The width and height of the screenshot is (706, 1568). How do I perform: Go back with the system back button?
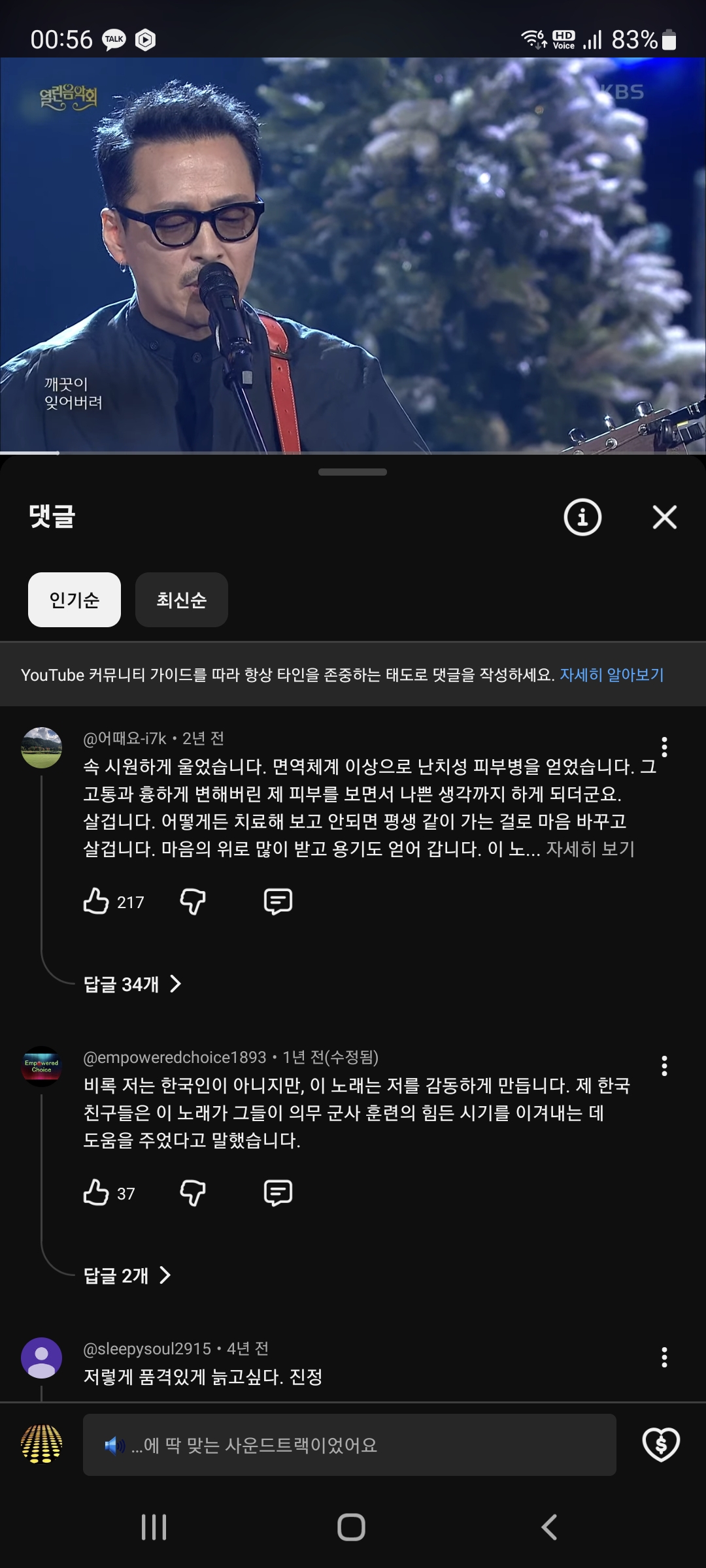pyautogui.click(x=549, y=1527)
